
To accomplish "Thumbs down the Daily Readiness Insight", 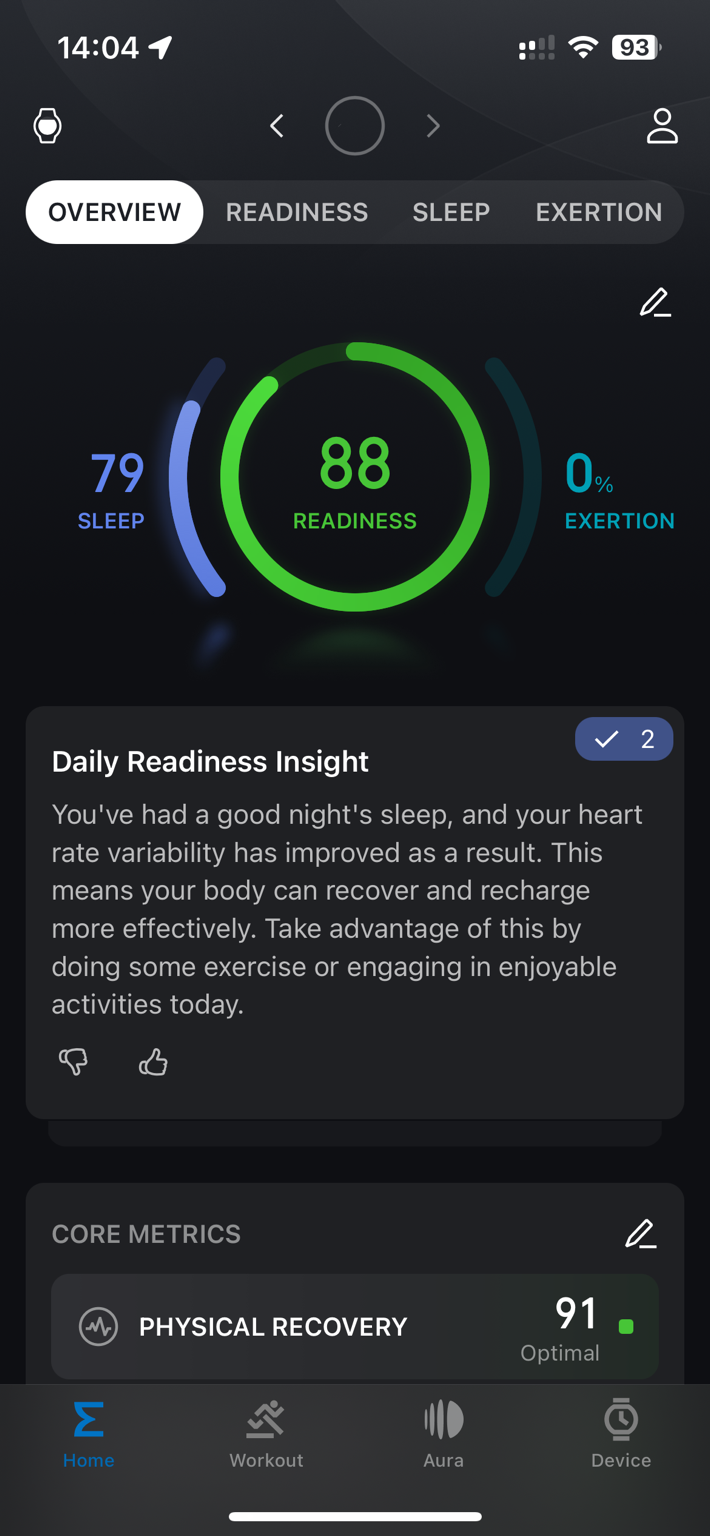I will coord(74,1061).
